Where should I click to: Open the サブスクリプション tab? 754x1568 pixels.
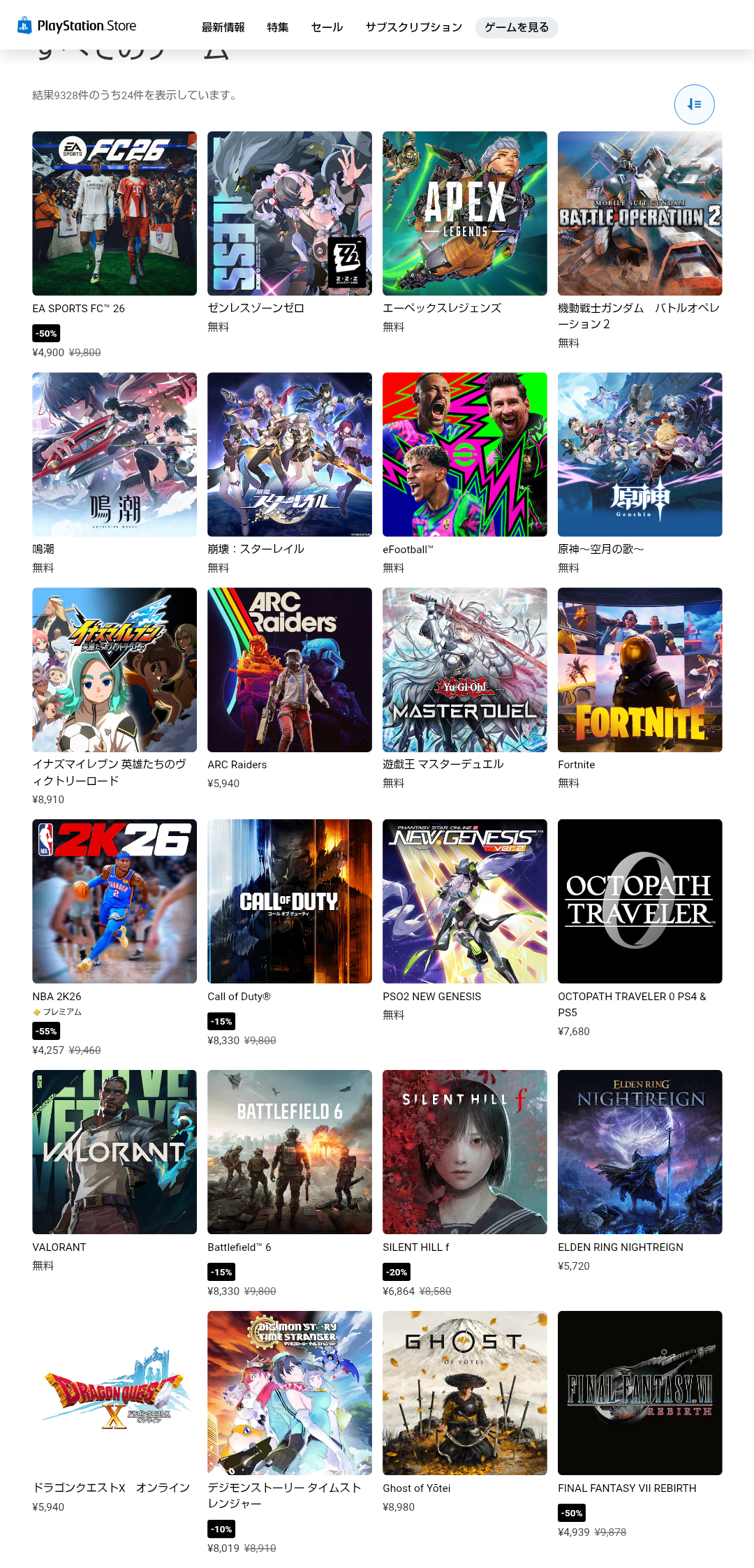413,27
